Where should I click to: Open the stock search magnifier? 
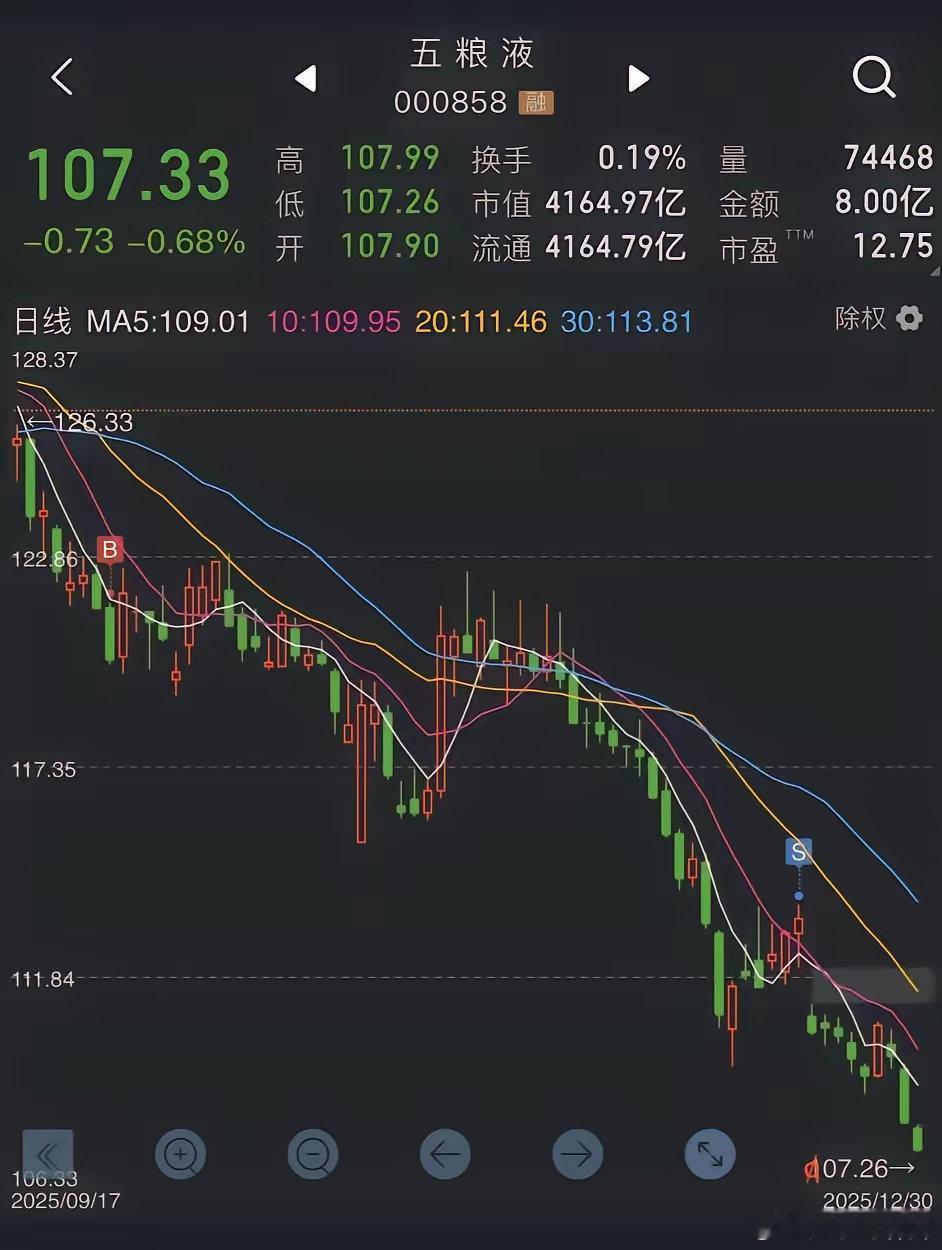point(873,76)
